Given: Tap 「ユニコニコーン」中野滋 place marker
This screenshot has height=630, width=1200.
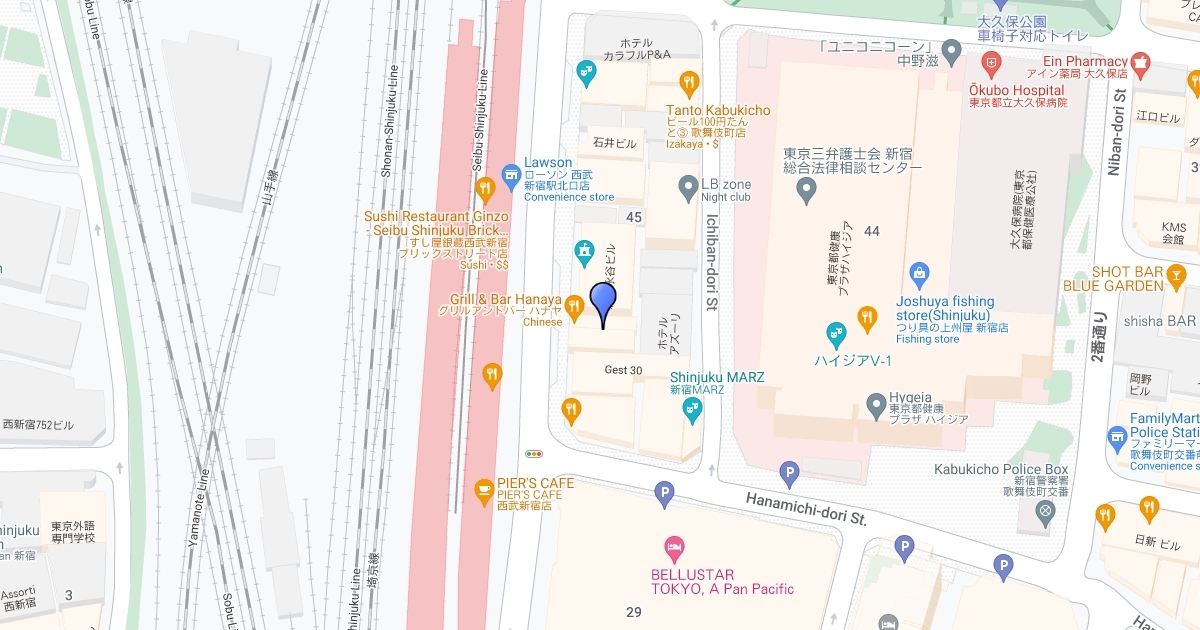Looking at the screenshot, I should pyautogui.click(x=952, y=49).
